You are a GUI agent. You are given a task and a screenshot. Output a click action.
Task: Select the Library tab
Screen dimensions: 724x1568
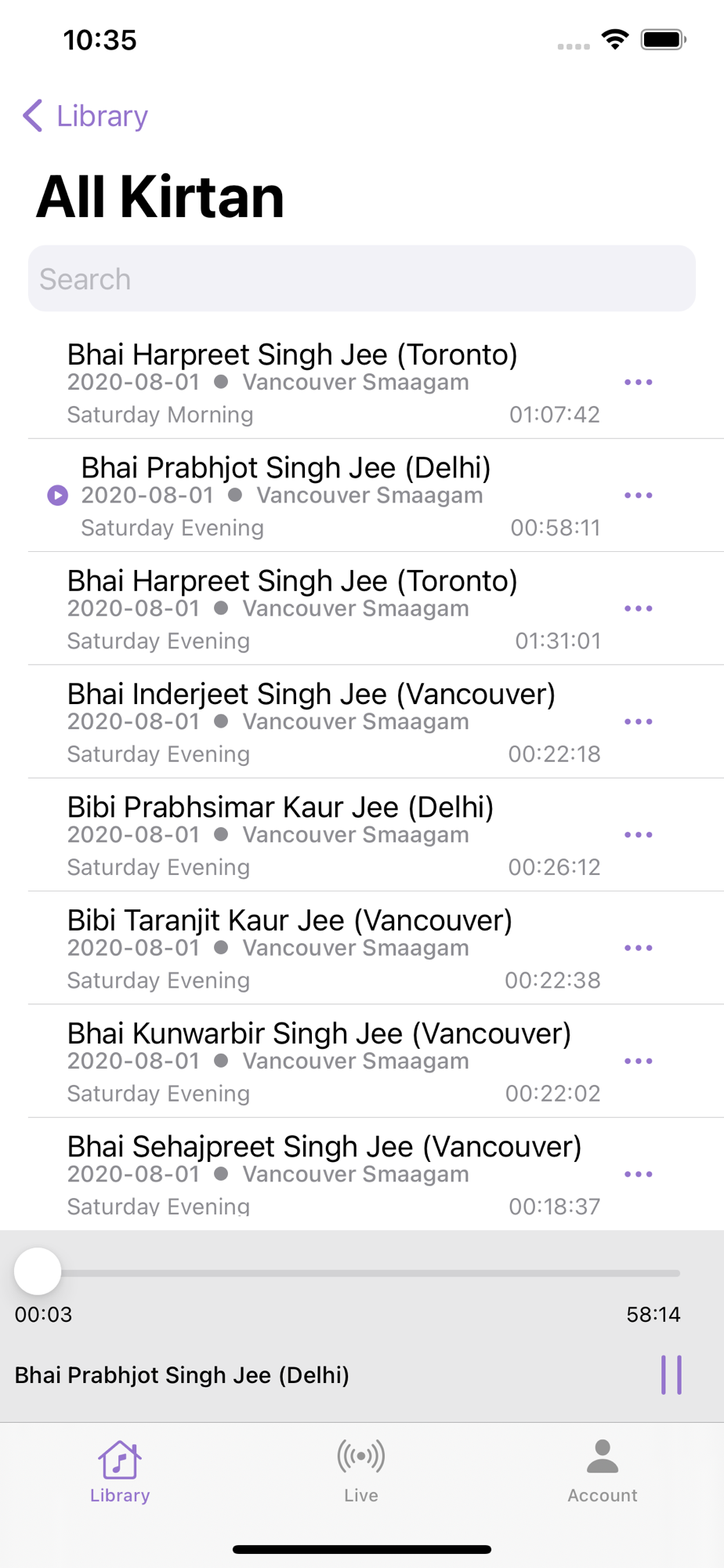tap(120, 1471)
